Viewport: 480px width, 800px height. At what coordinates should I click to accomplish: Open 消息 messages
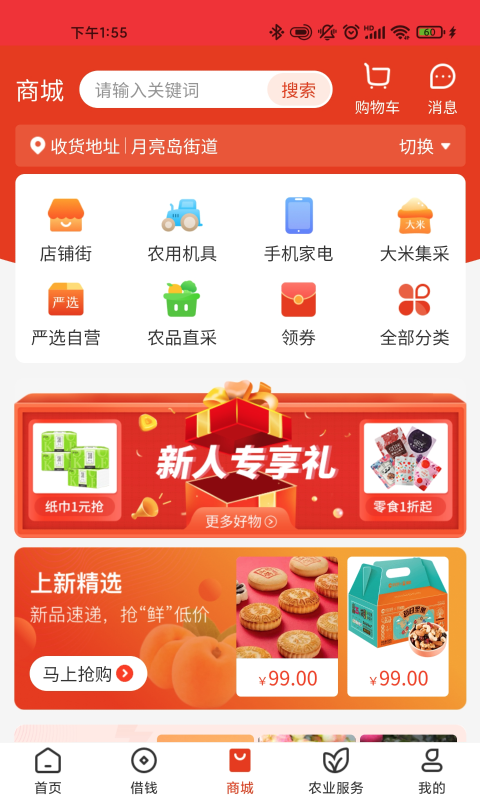point(442,89)
